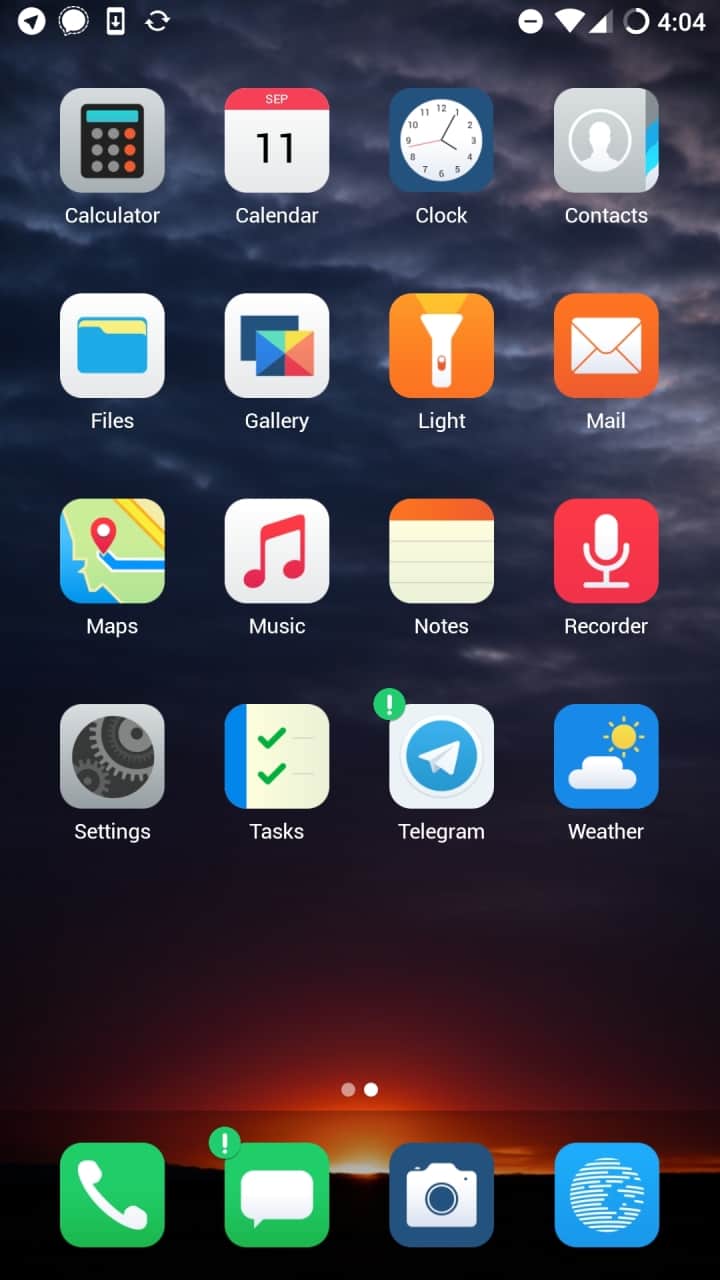Viewport: 720px width, 1280px height.
Task: Open the Calculator app
Action: click(x=112, y=140)
